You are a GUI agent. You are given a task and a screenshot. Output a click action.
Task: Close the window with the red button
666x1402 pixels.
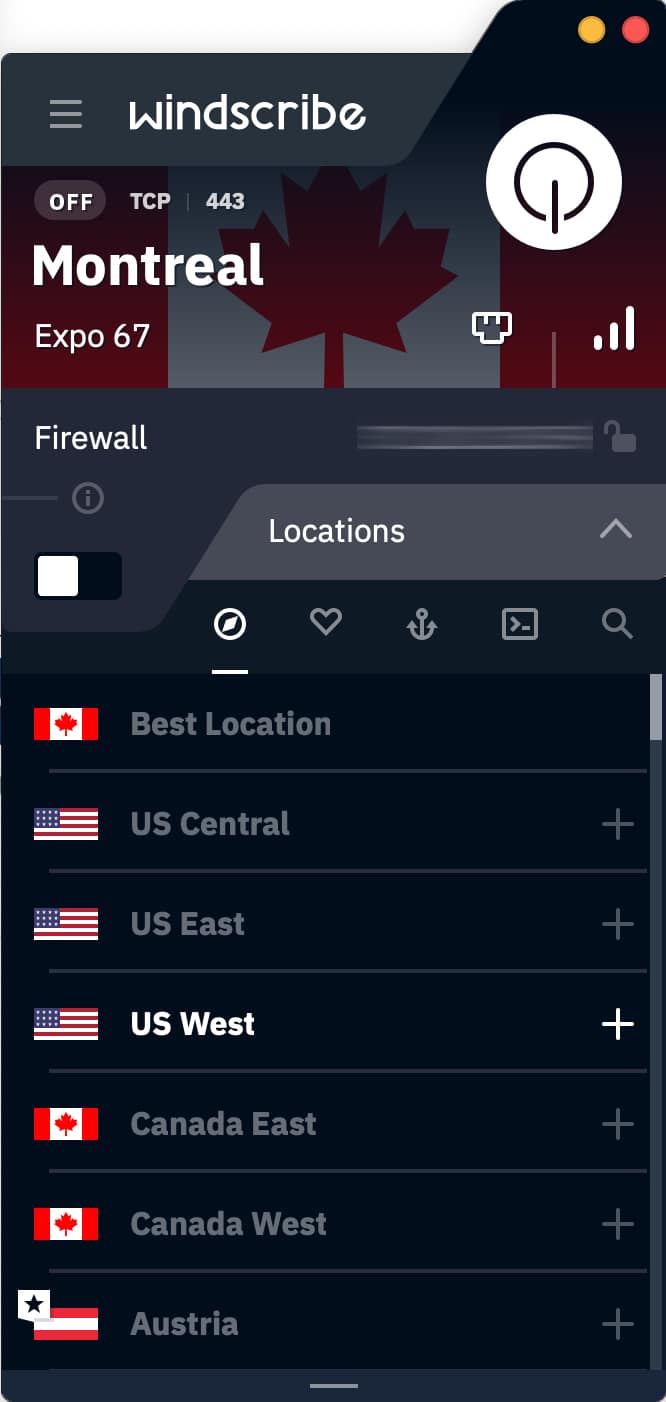(635, 30)
